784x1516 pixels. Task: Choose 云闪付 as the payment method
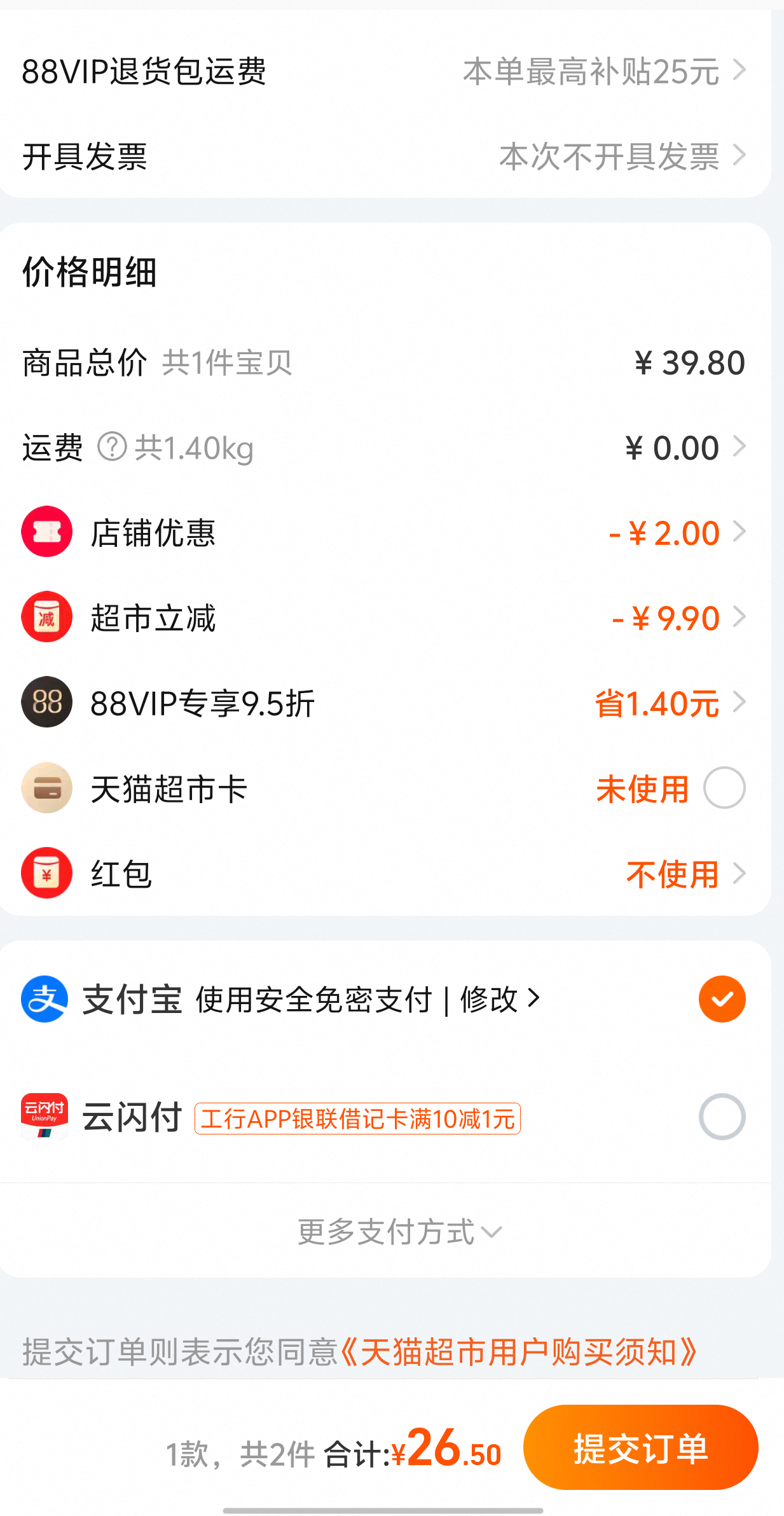pyautogui.click(x=722, y=1117)
